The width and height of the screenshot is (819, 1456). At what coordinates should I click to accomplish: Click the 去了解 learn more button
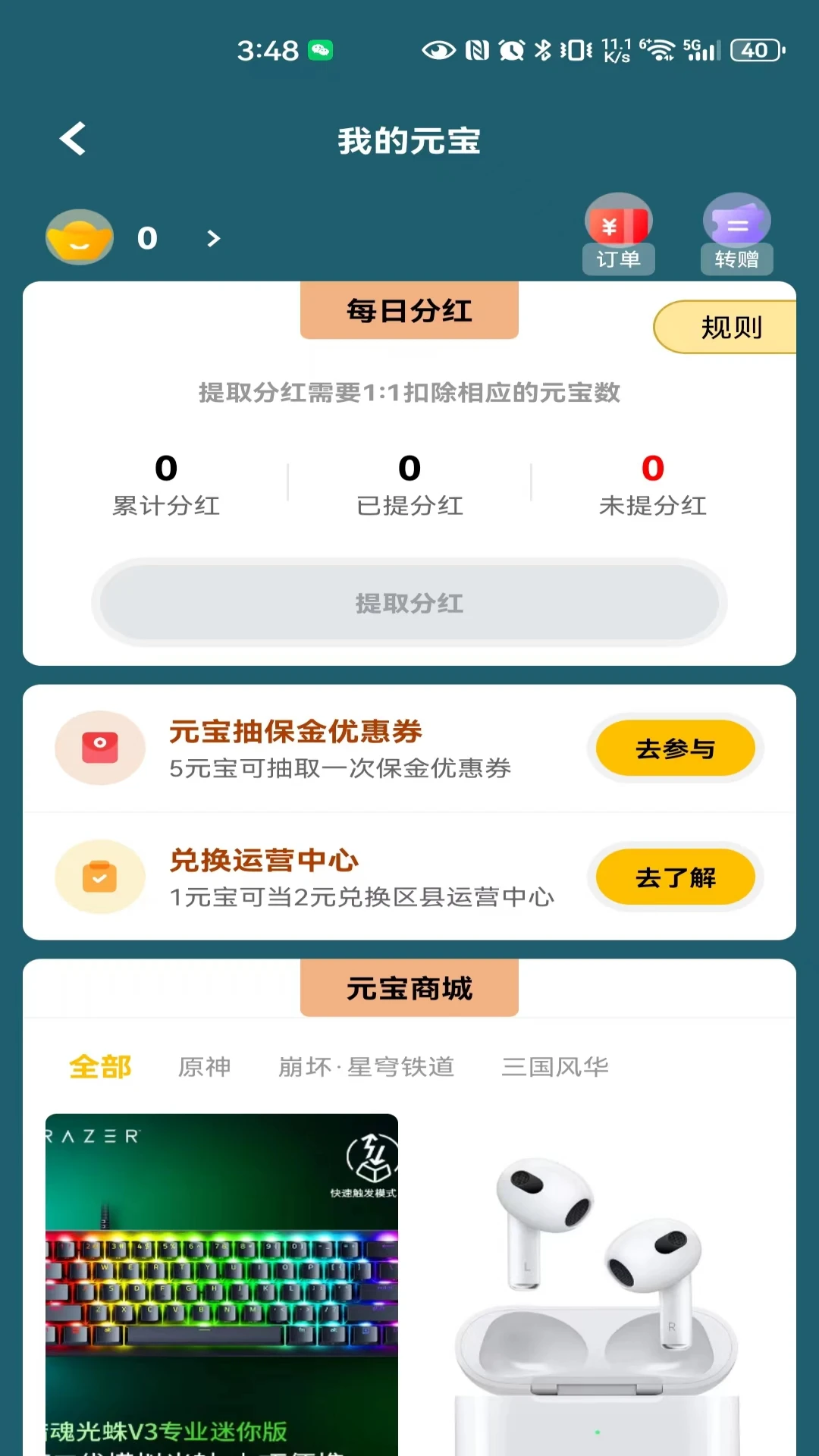point(675,877)
